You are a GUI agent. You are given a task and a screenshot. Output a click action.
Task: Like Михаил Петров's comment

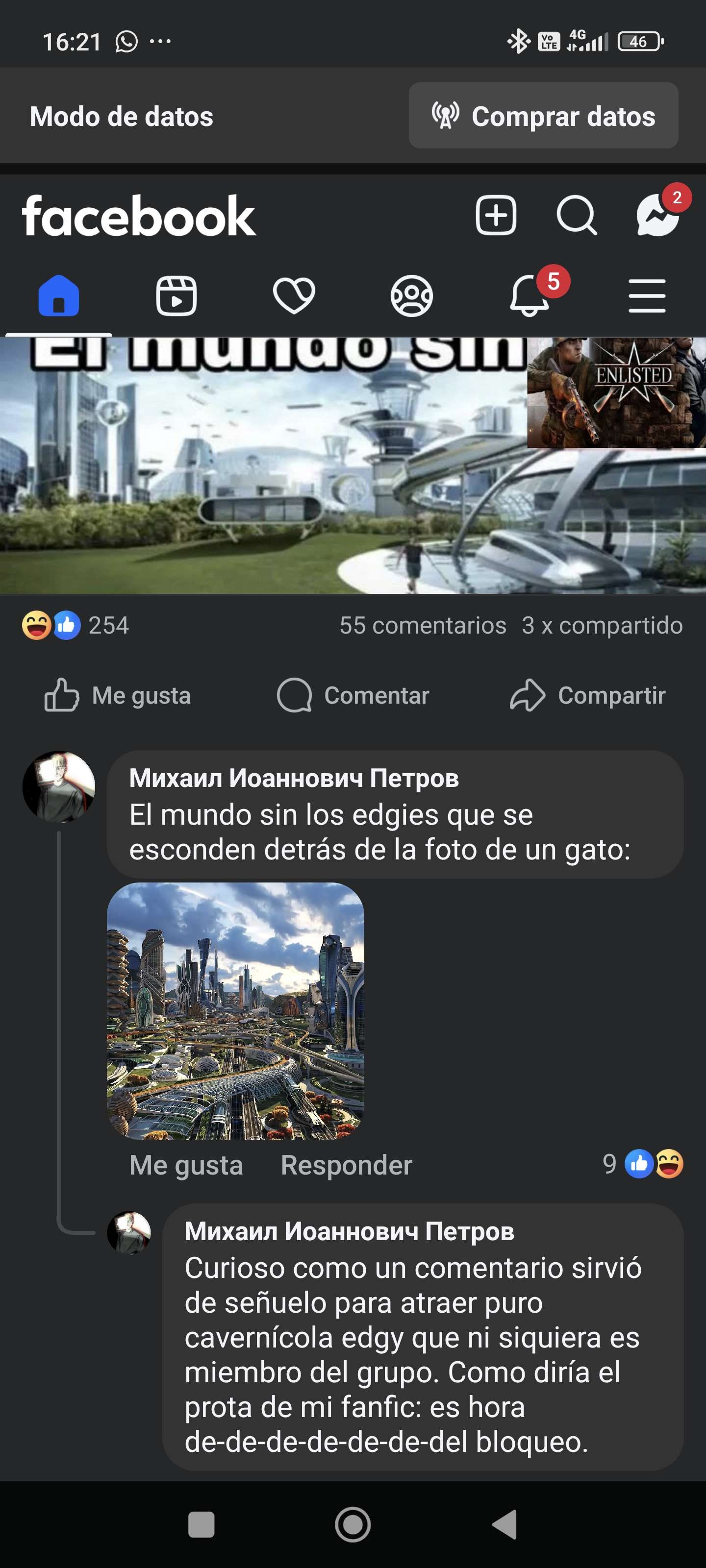click(x=186, y=1165)
